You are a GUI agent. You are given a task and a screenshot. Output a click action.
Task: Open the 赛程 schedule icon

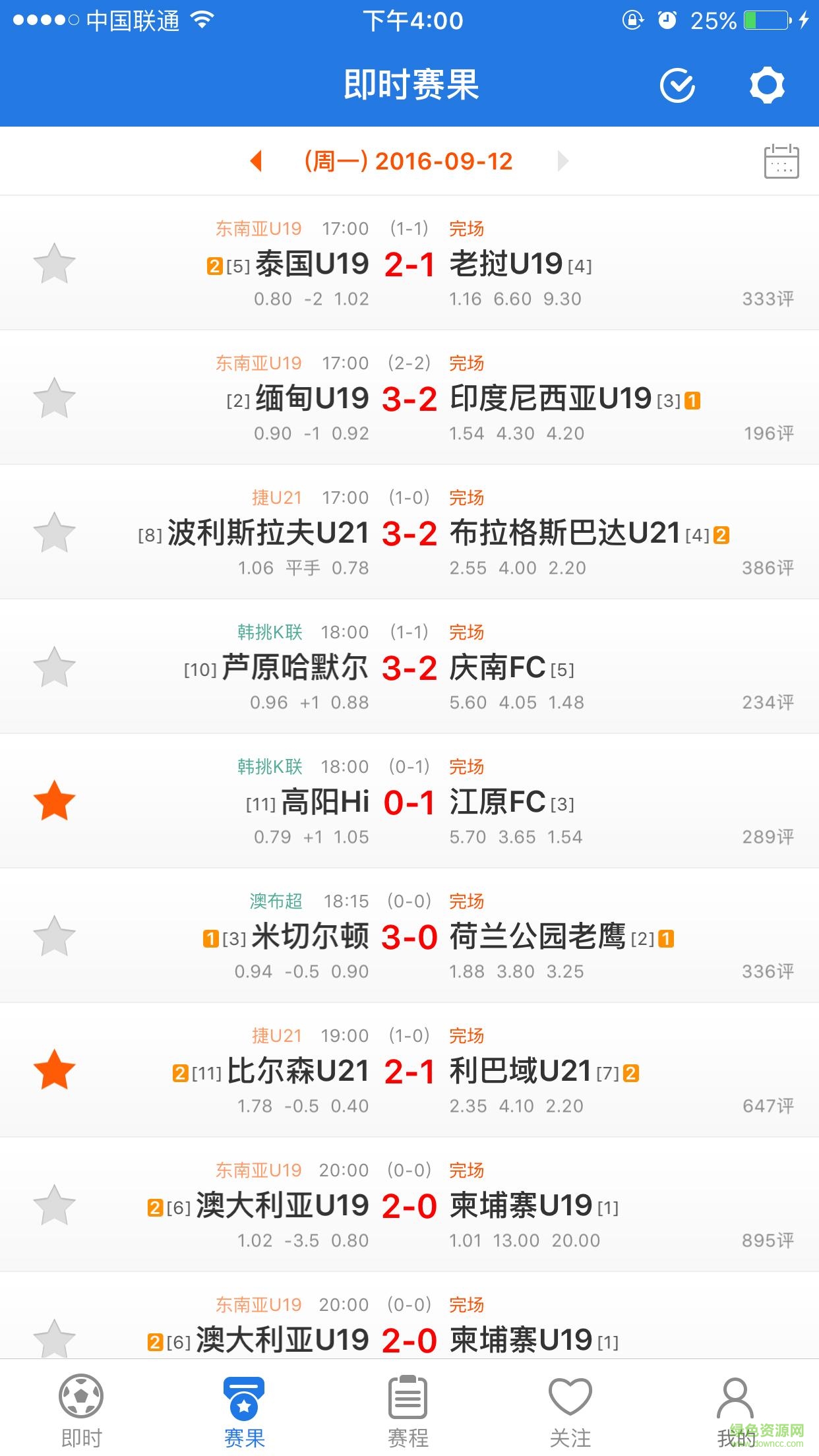[x=409, y=1396]
